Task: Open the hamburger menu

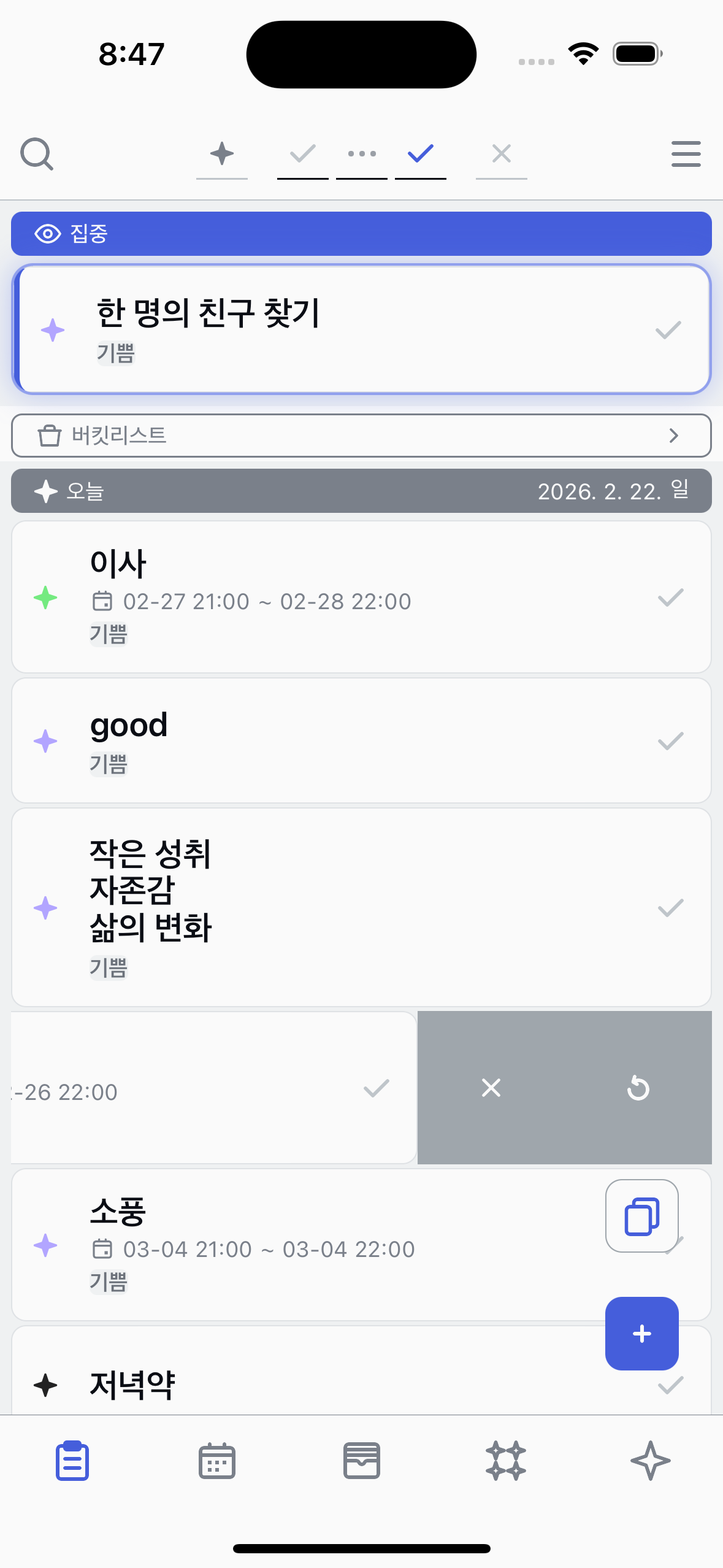Action: click(686, 153)
